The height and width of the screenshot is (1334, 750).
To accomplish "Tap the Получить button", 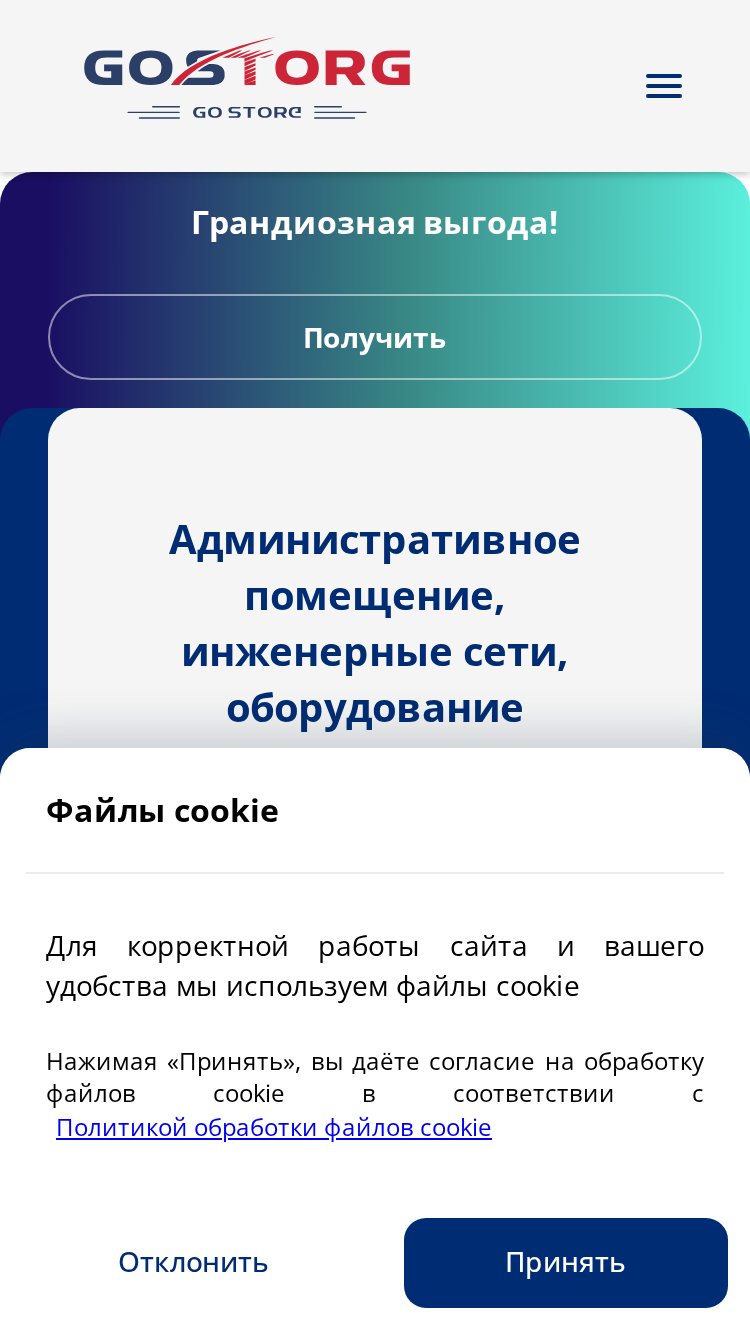I will click(x=375, y=337).
